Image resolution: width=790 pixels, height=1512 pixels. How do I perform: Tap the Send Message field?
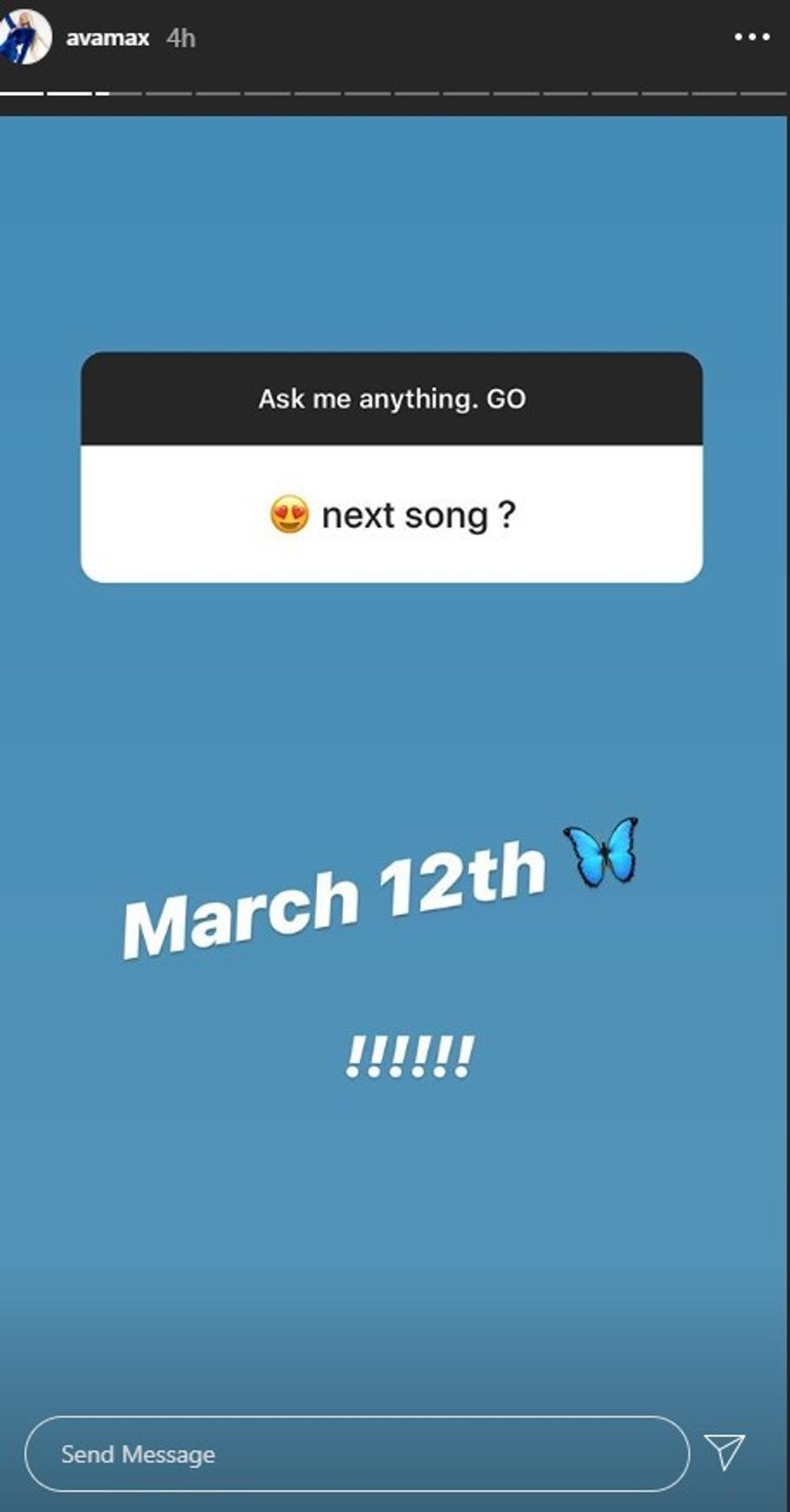pos(356,1454)
